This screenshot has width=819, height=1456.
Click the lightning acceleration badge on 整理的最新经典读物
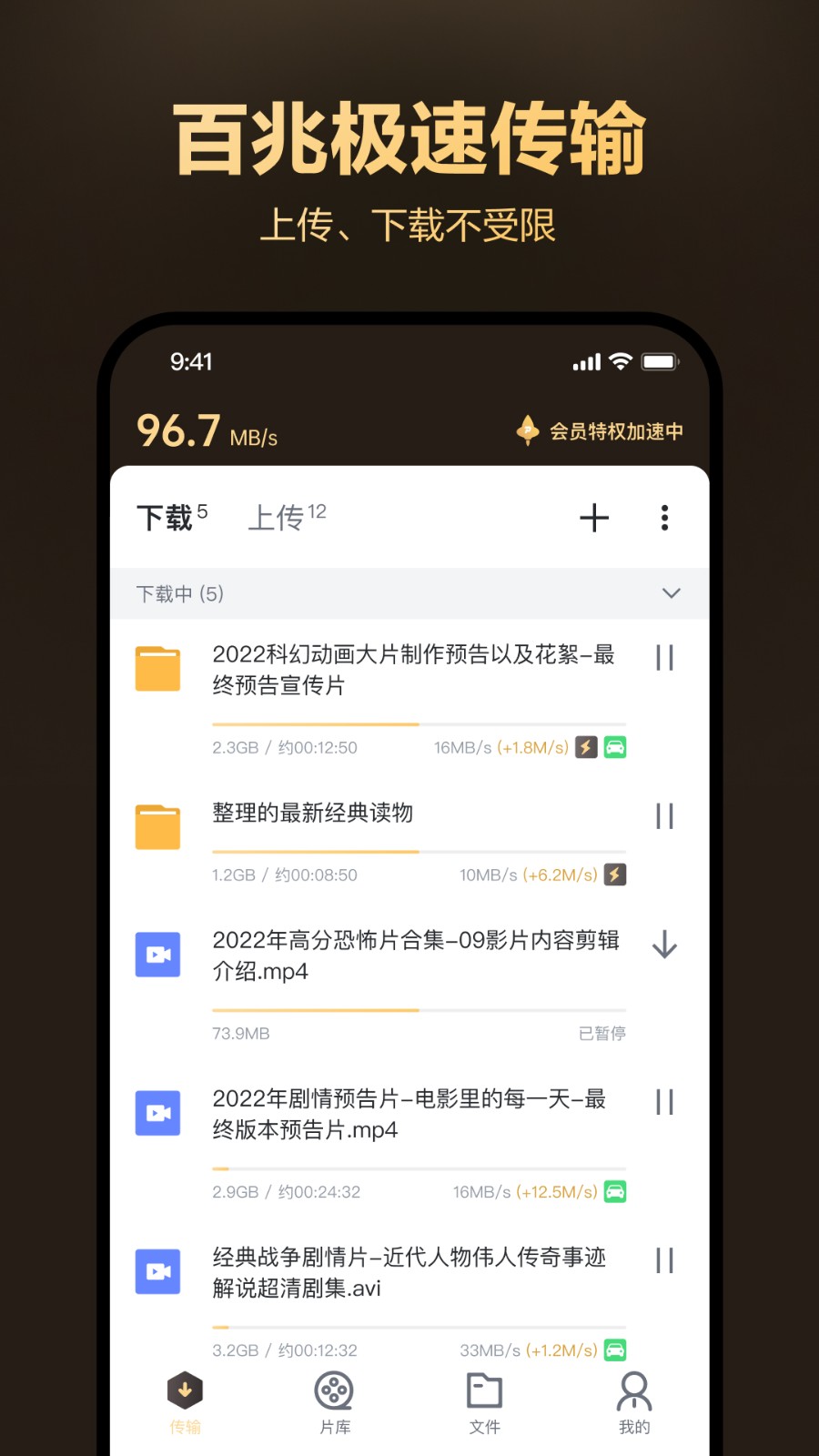(615, 875)
